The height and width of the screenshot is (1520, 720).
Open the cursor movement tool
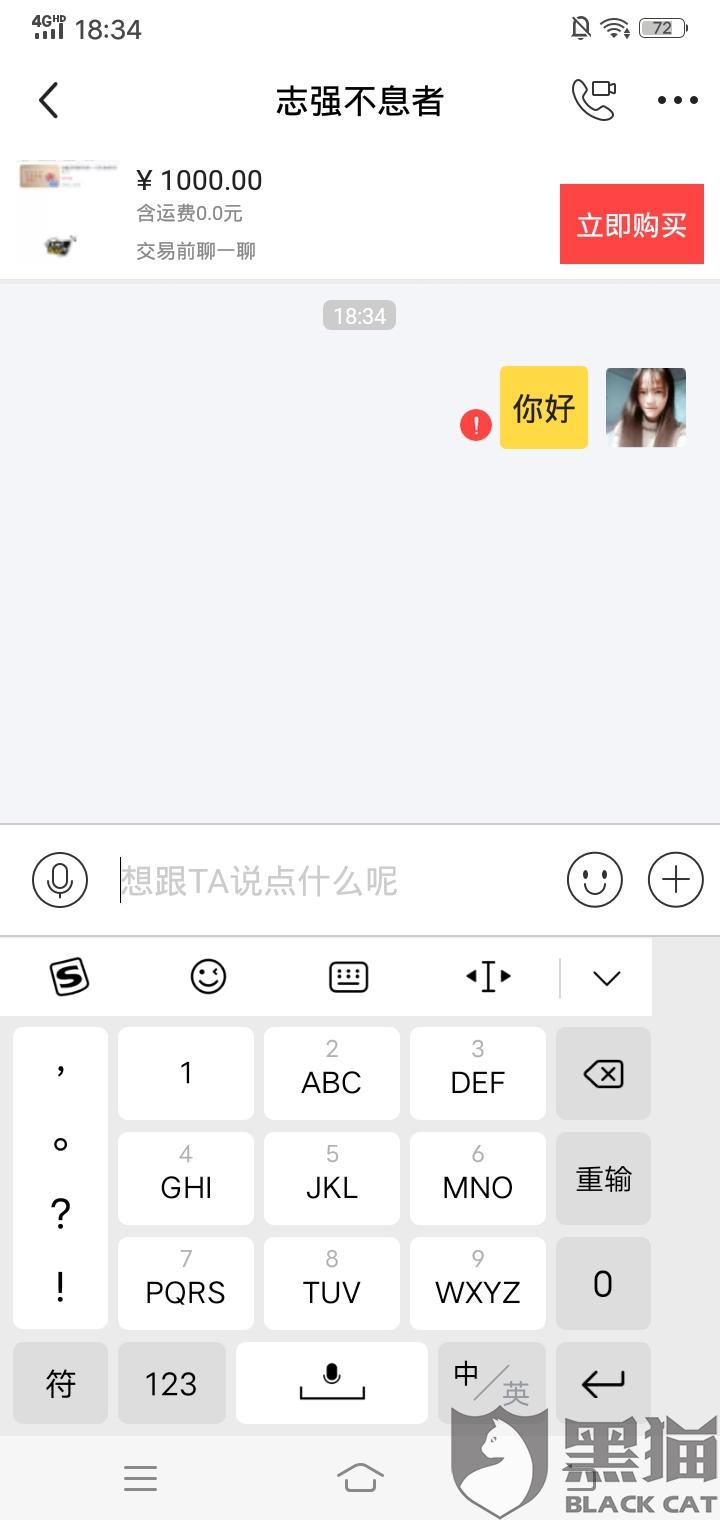[x=488, y=977]
